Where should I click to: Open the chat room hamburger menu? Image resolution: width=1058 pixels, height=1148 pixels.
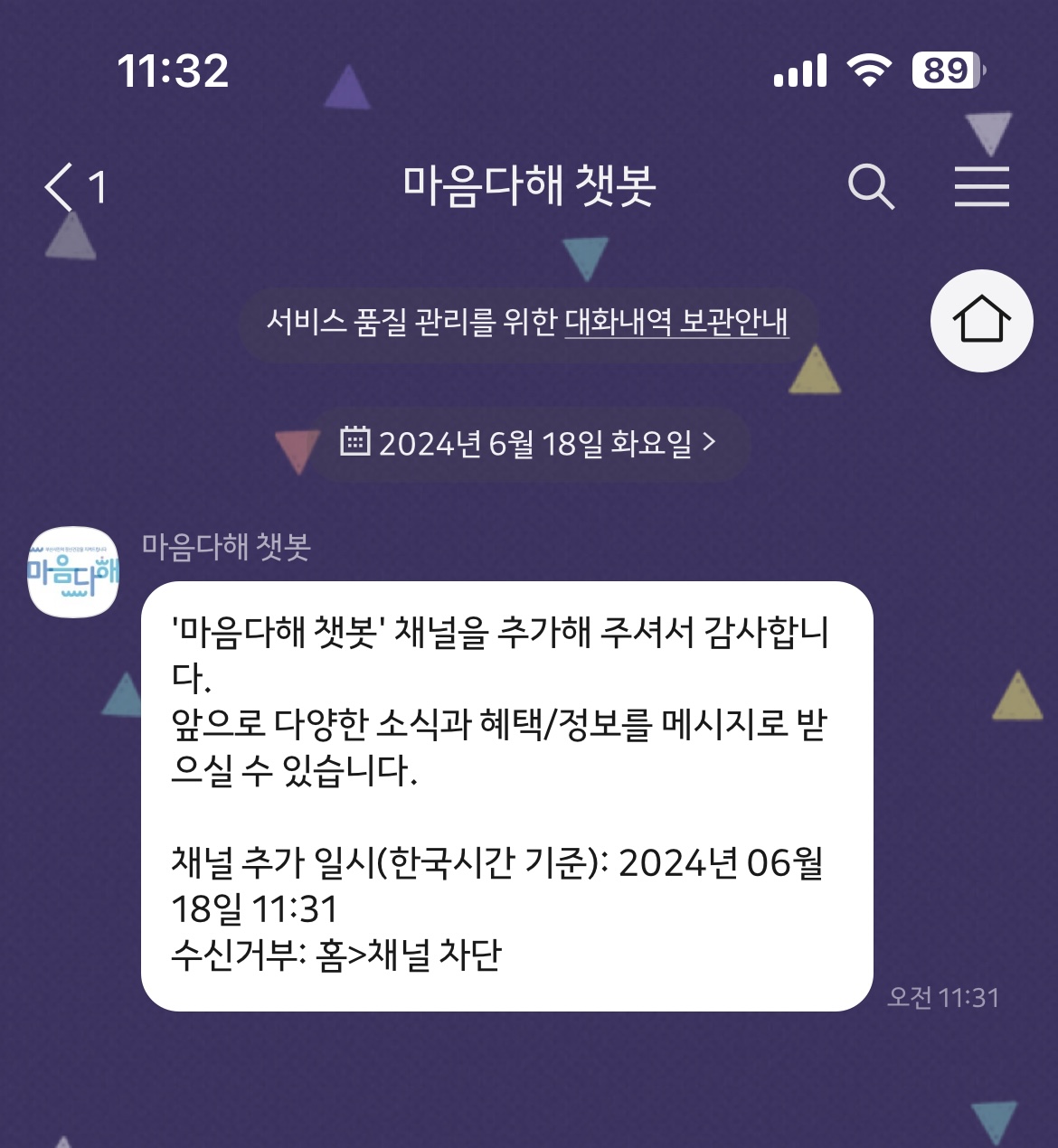coord(981,187)
